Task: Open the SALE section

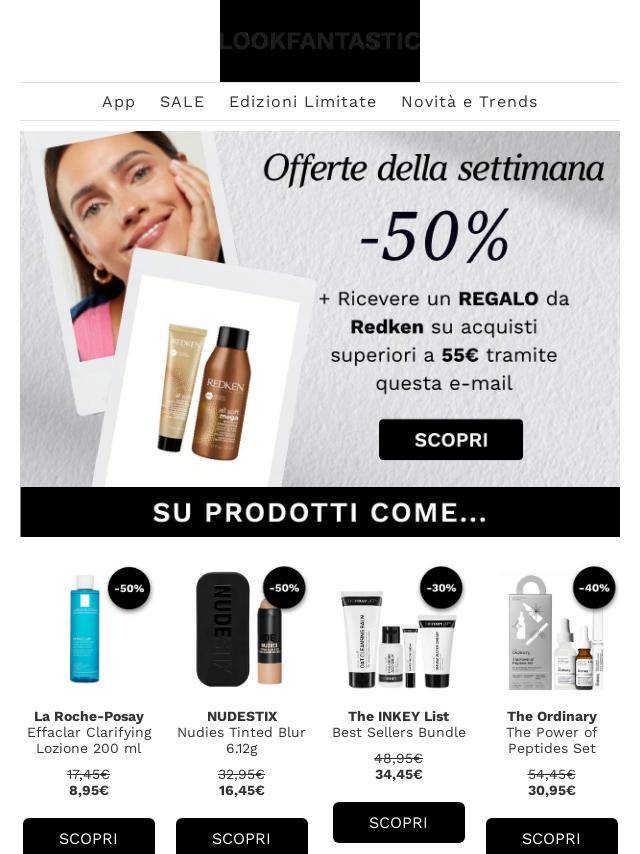Action: pos(182,102)
